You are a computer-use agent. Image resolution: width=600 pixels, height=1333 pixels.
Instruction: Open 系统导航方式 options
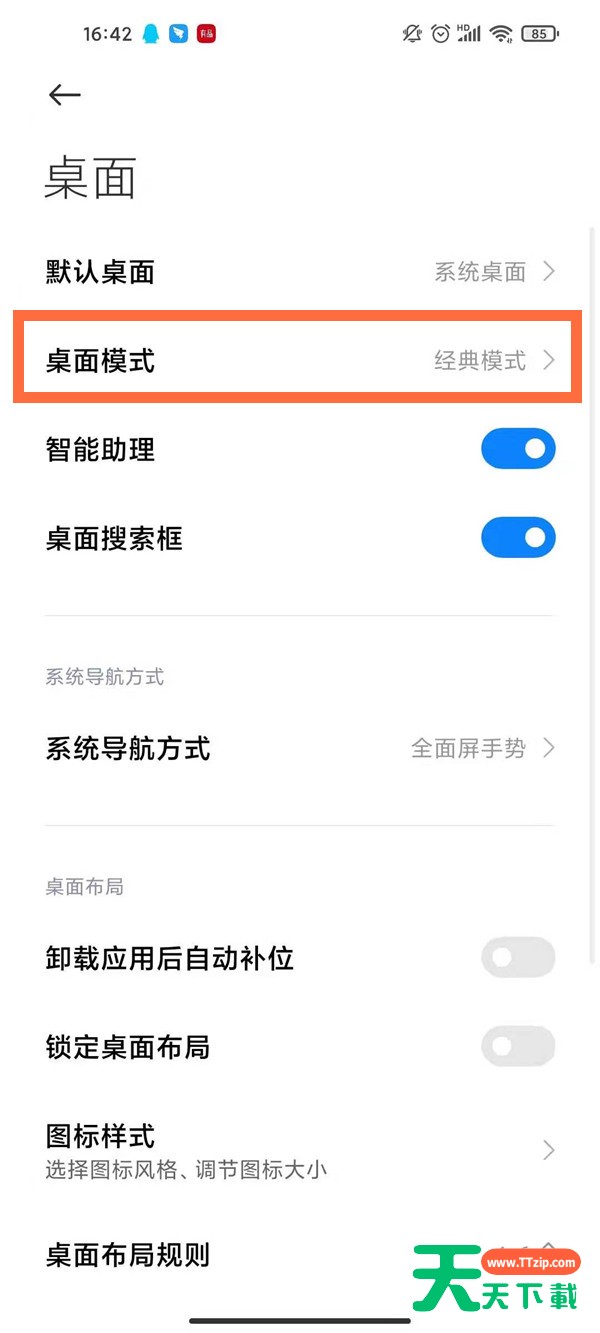[x=300, y=748]
